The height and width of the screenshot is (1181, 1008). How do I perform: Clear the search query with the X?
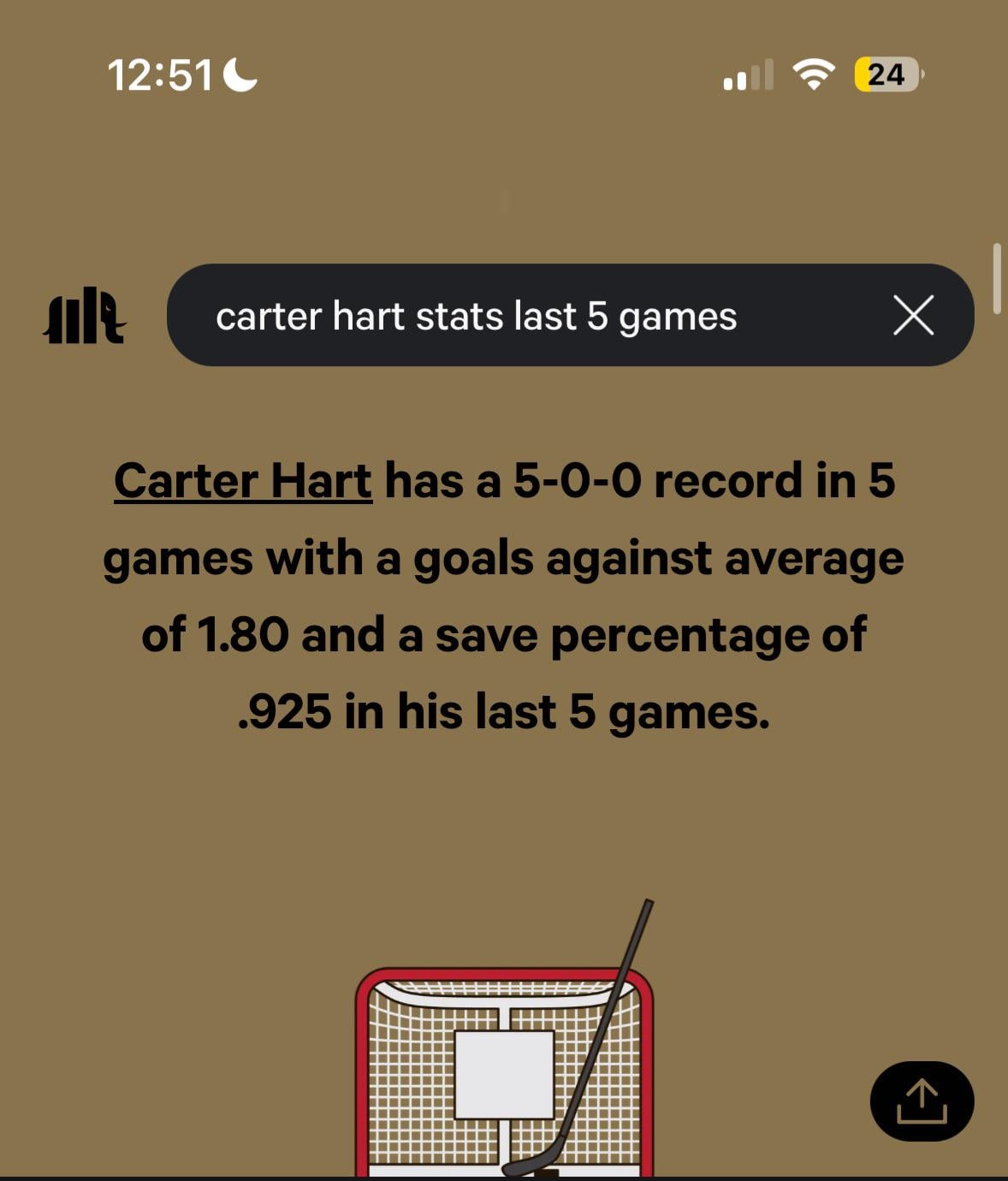pyautogui.click(x=913, y=315)
